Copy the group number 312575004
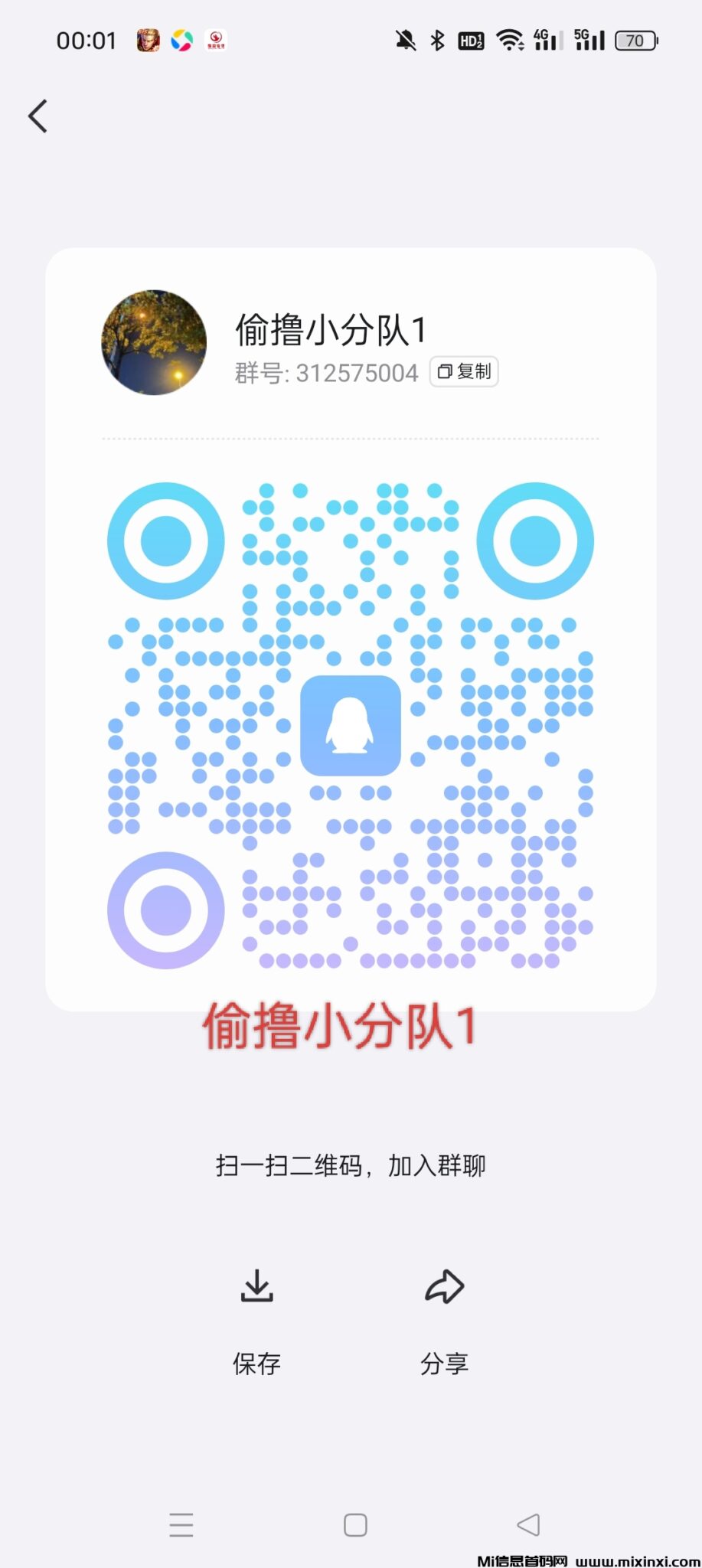This screenshot has height=1568, width=702. pos(464,372)
